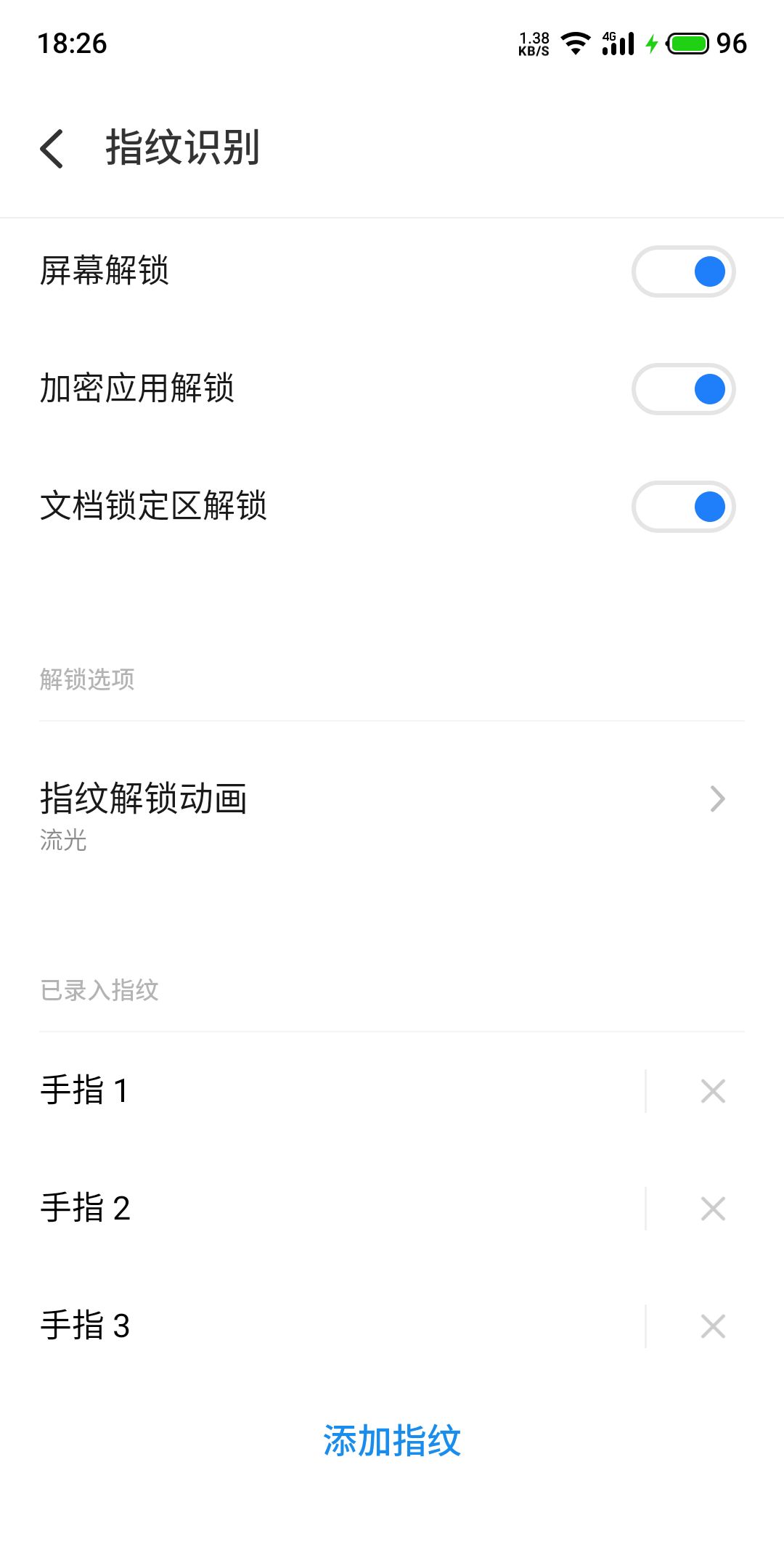
Task: Delete the 手指 1 fingerprint
Action: tap(713, 1090)
